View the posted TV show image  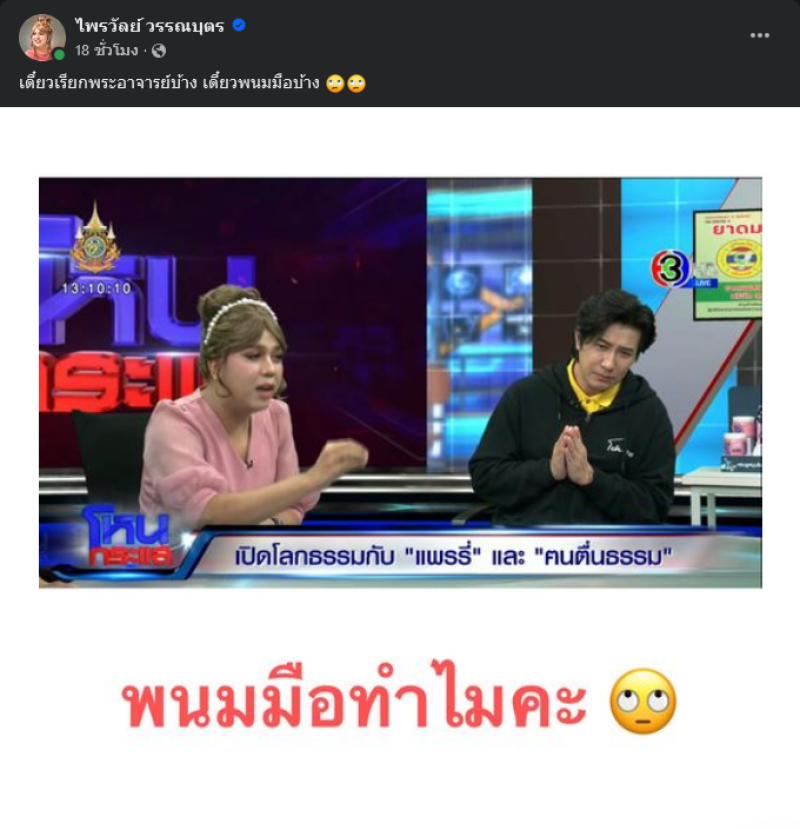400,382
